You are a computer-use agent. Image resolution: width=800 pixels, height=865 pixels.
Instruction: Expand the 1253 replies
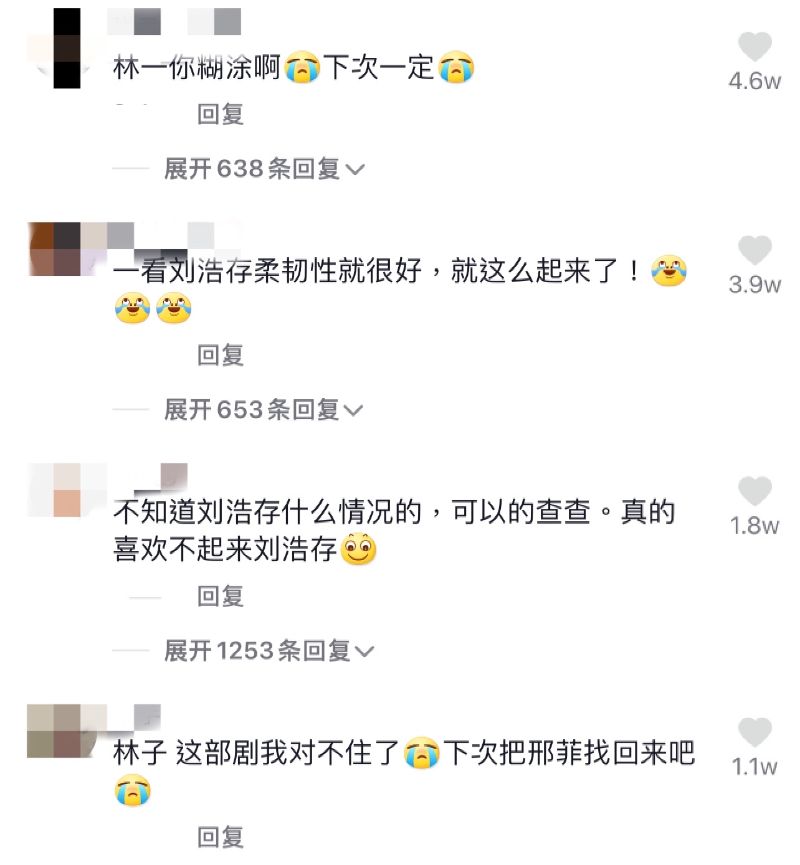coord(269,652)
